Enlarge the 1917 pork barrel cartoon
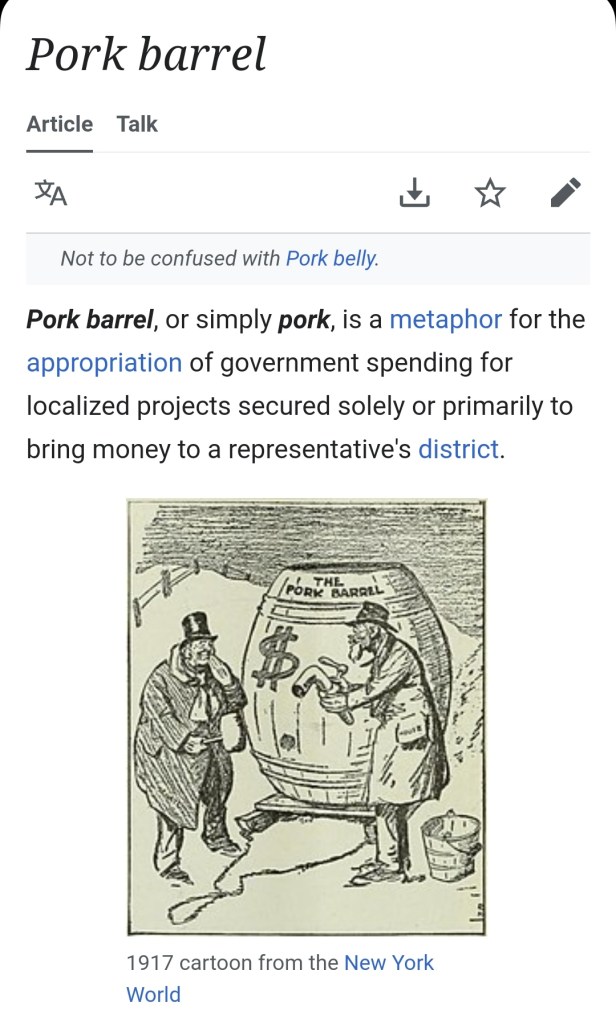 (x=306, y=717)
